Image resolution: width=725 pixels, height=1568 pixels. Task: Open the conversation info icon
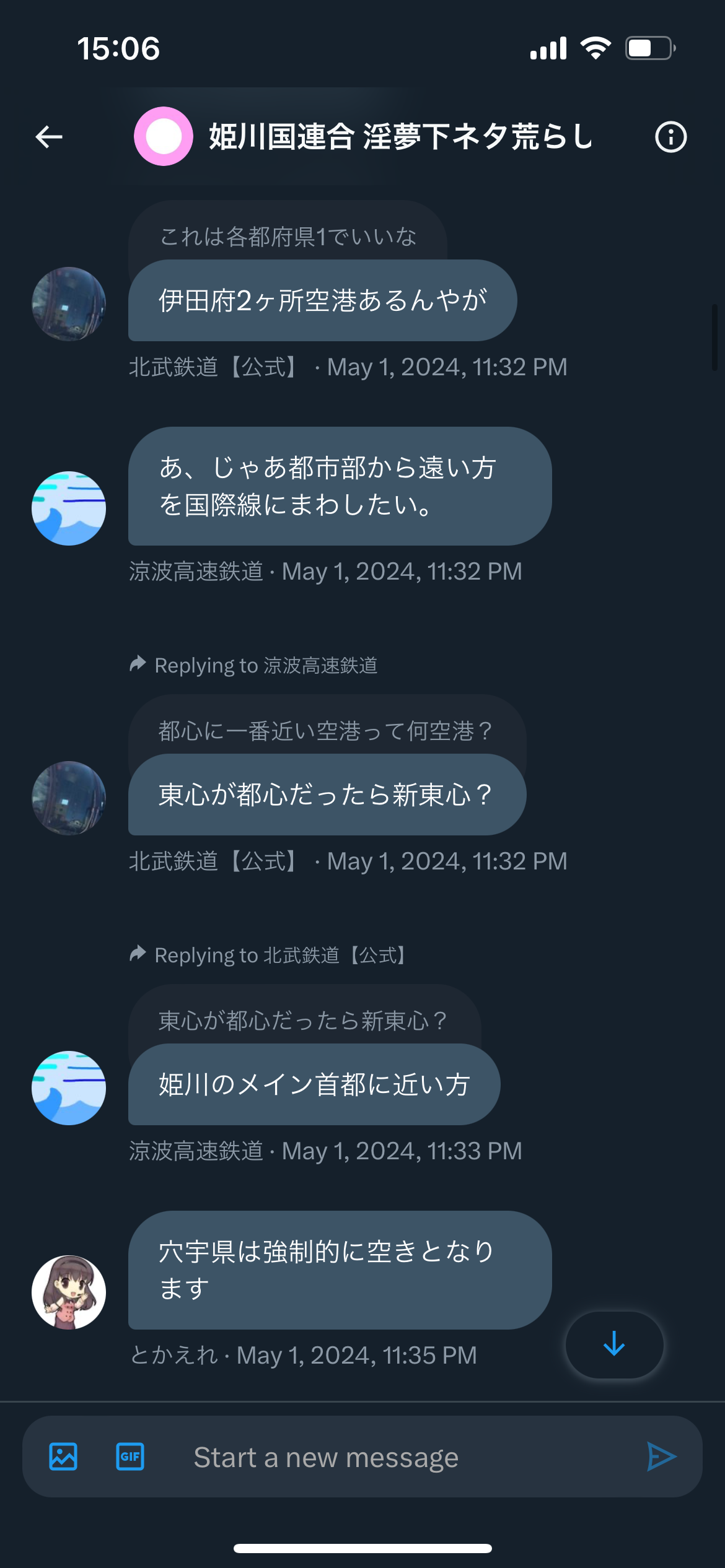pos(671,137)
